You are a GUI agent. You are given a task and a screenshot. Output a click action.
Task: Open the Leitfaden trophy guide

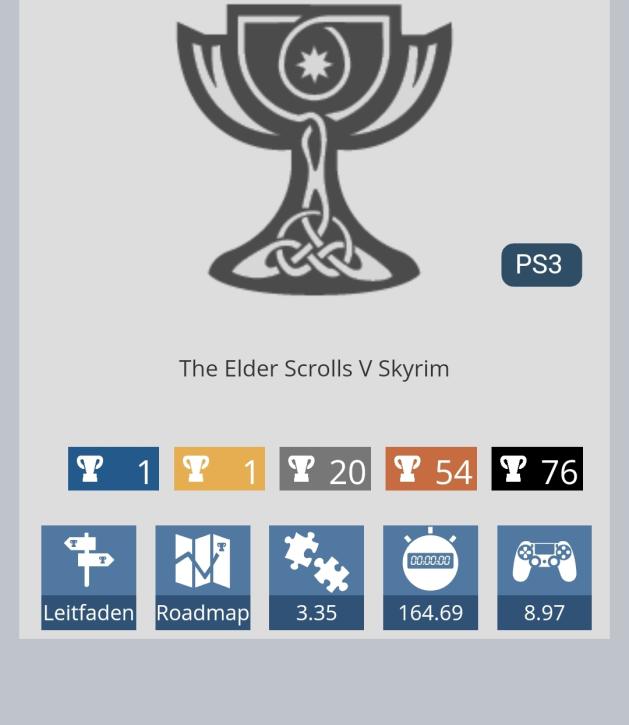[x=88, y=577]
